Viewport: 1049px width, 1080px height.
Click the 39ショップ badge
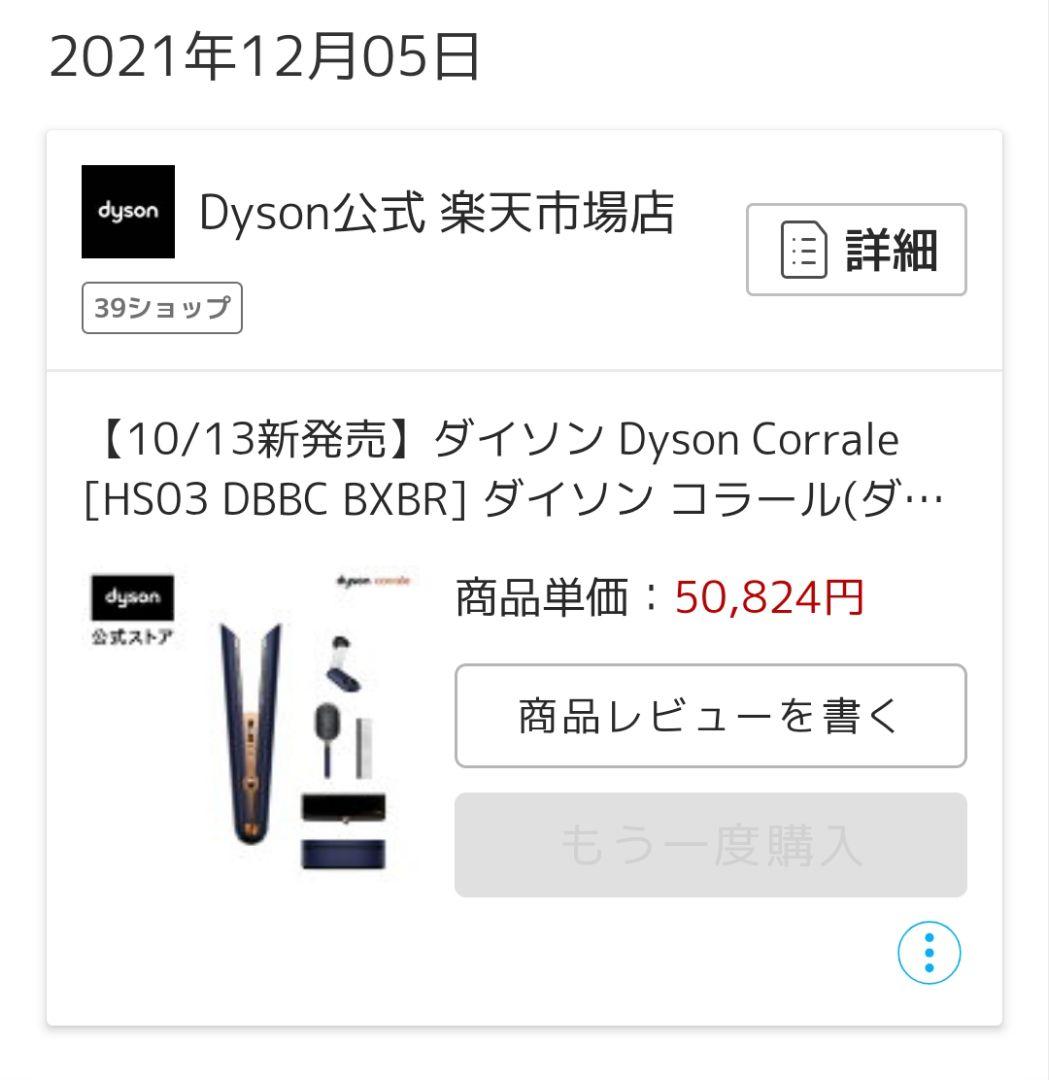click(162, 309)
